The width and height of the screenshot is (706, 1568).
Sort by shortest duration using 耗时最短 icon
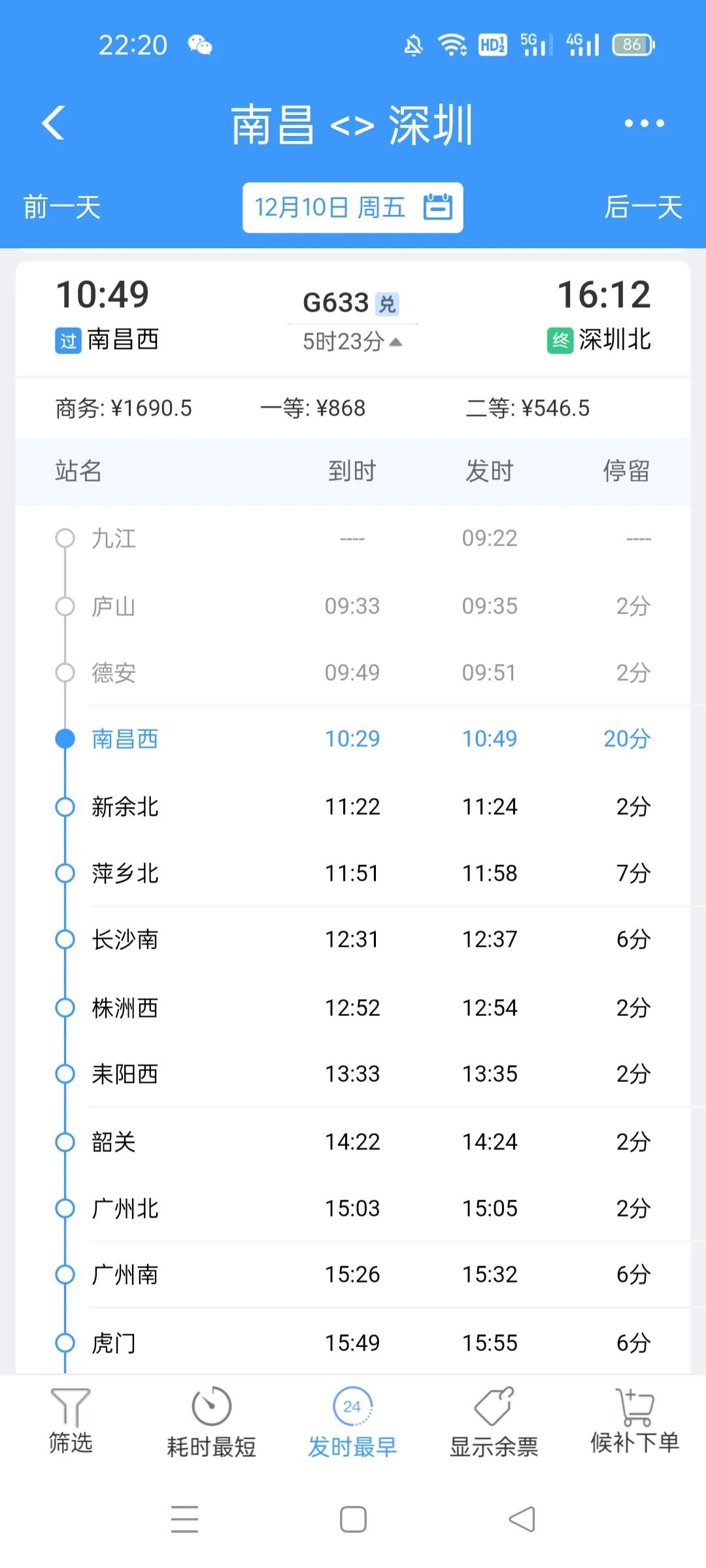coord(210,1423)
